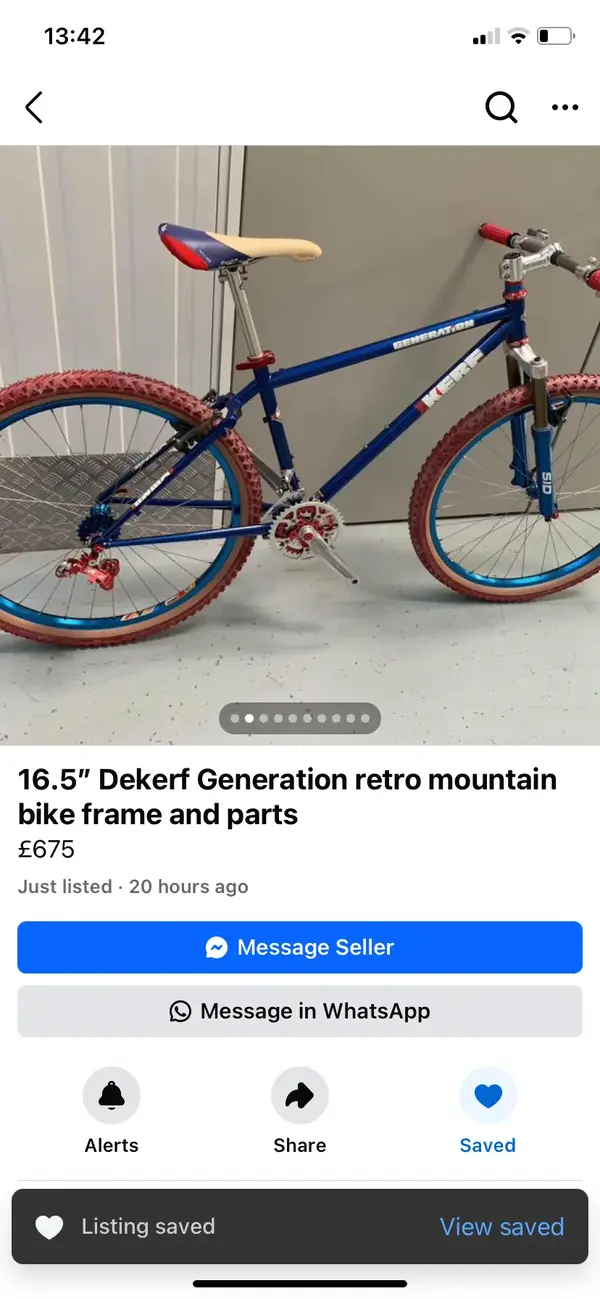Unsave the listing via Saved heart
This screenshot has width=600, height=1299.
tap(488, 1097)
